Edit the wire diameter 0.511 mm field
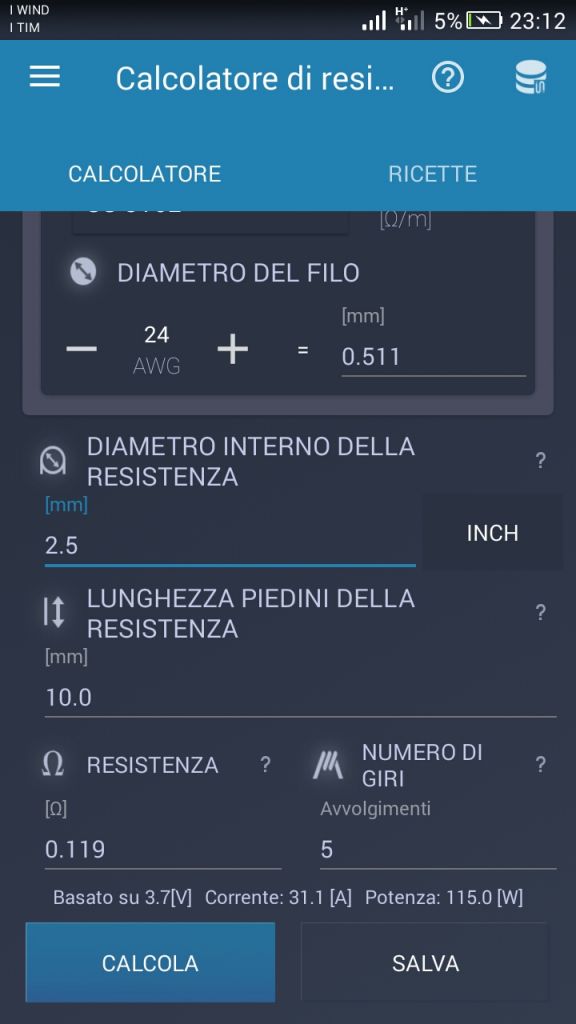The height and width of the screenshot is (1024, 576). (434, 357)
